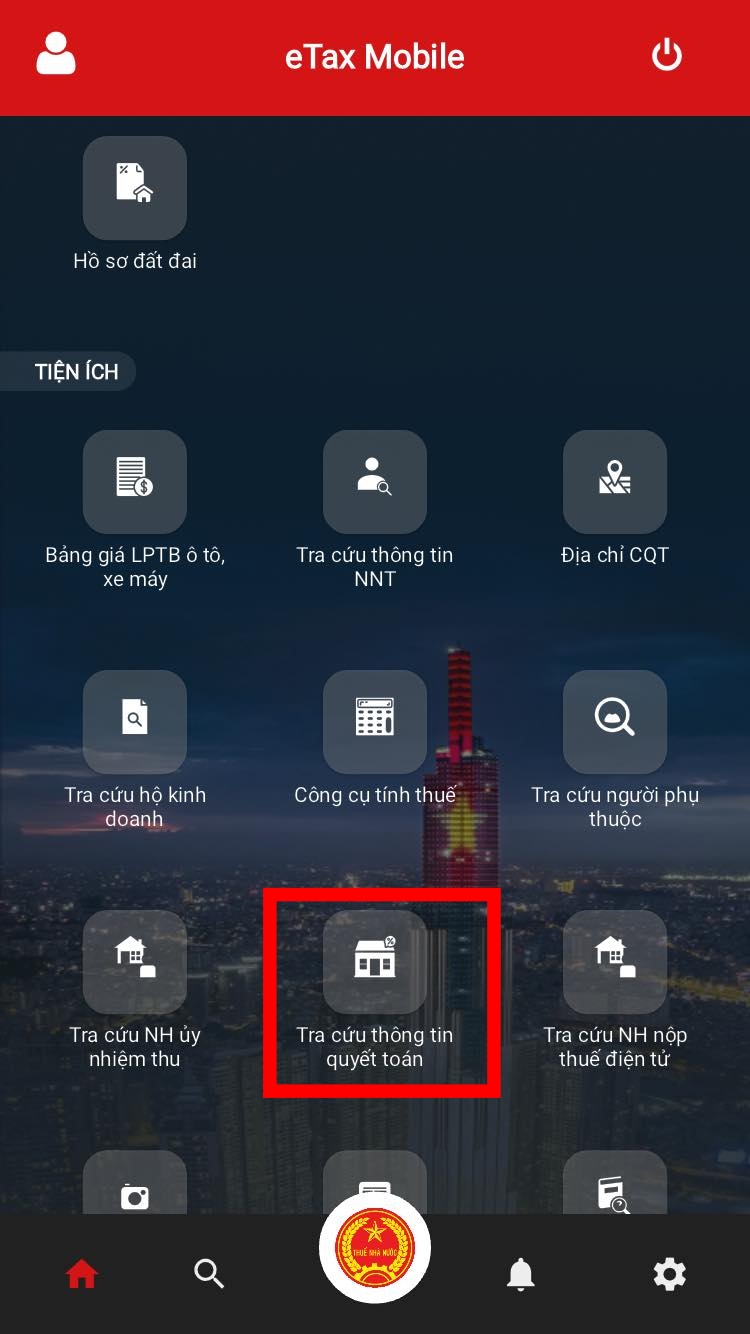Open Bảng giá LPTB ô tô, xe máy
Image resolution: width=750 pixels, height=1334 pixels.
click(x=135, y=482)
